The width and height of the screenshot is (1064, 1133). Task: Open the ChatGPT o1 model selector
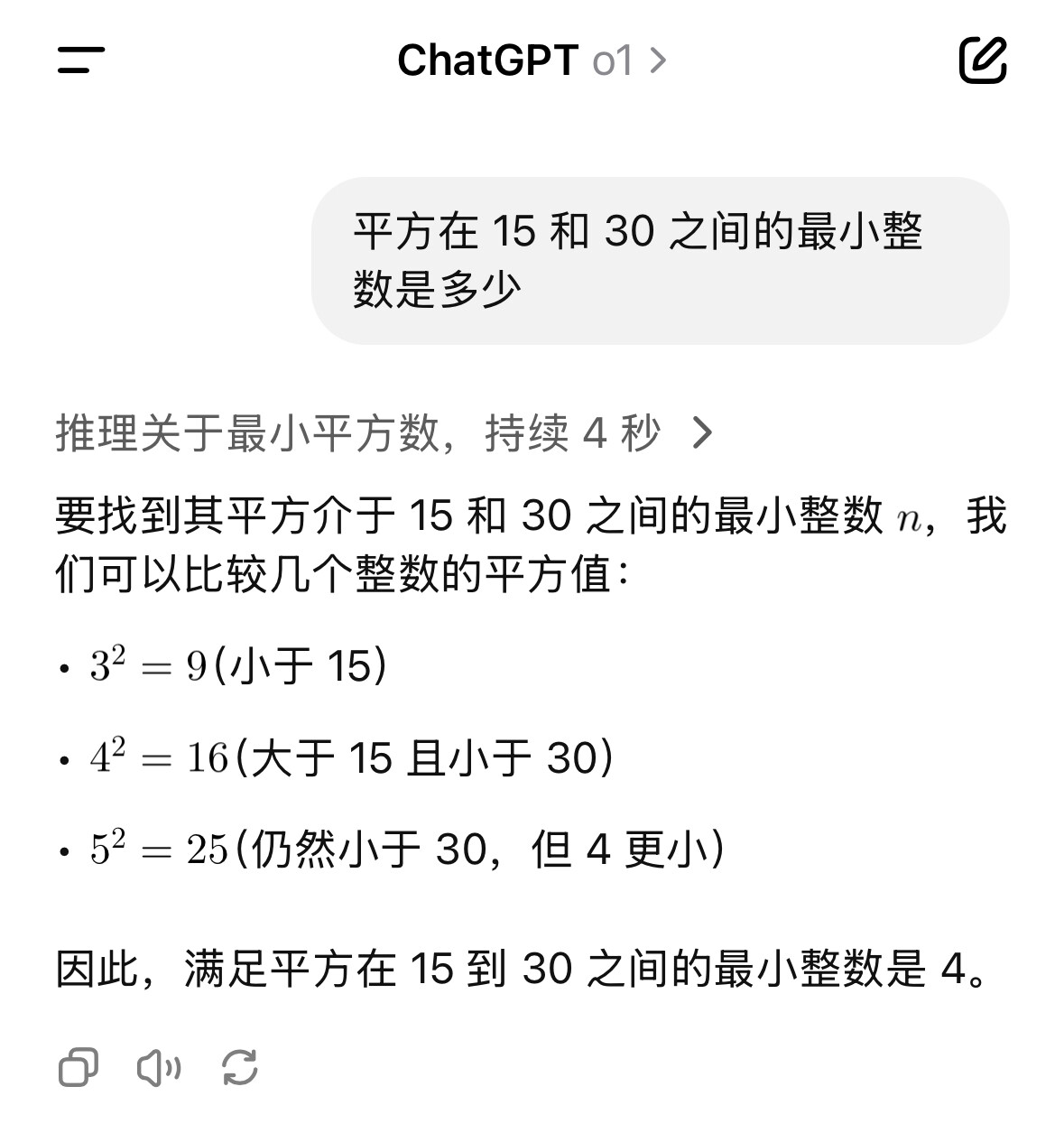532,60
